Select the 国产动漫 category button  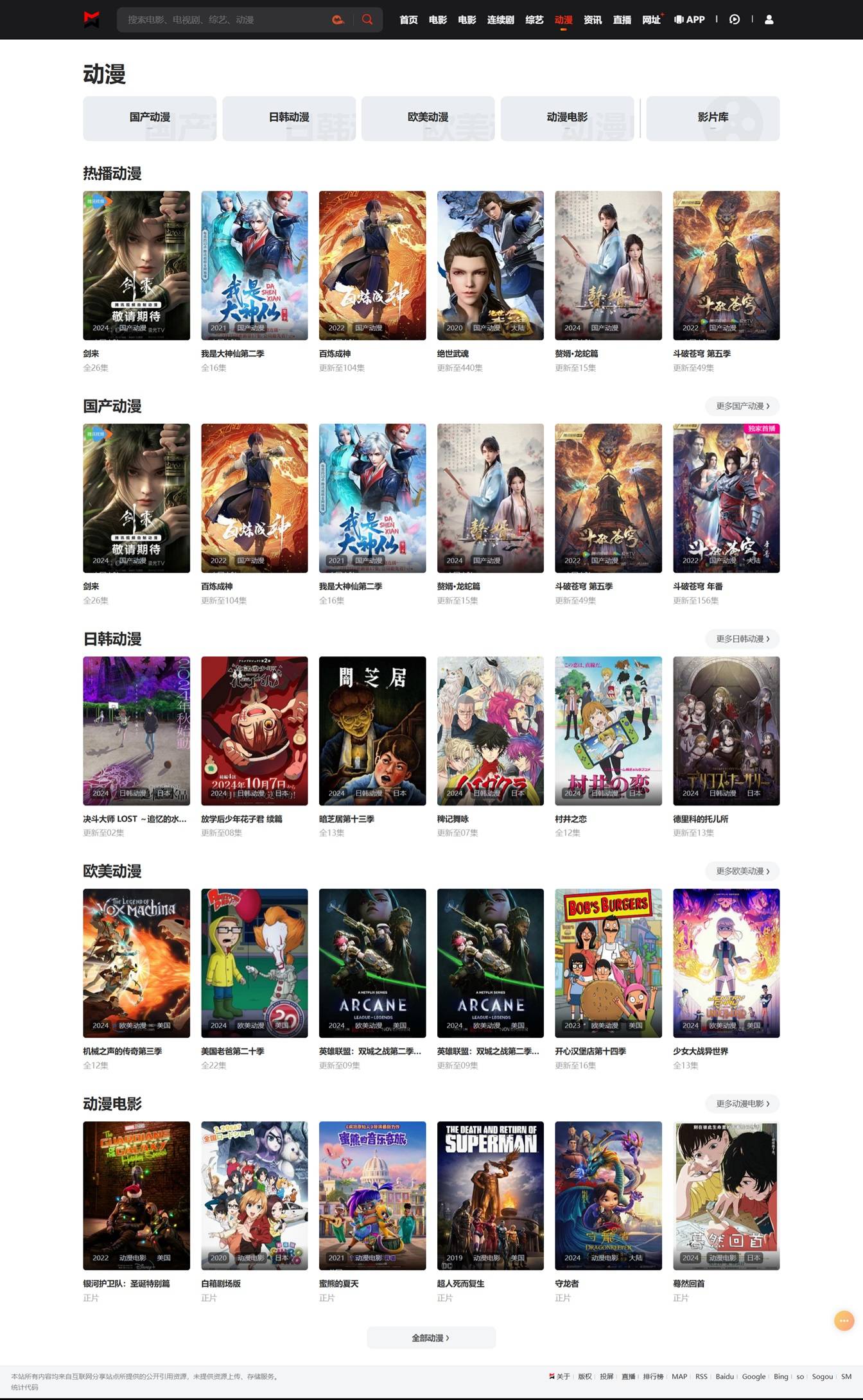pyautogui.click(x=150, y=118)
